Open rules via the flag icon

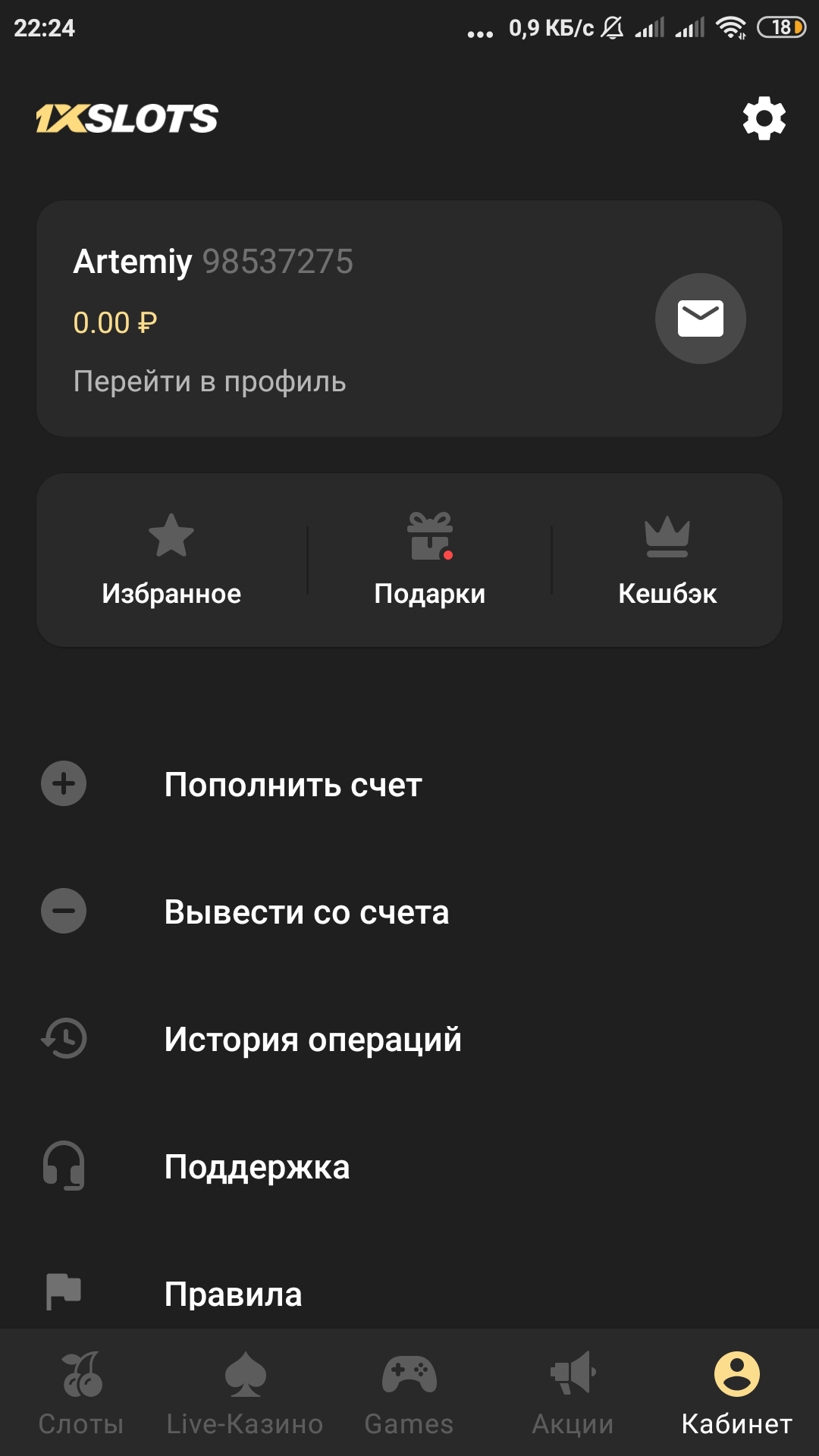(64, 1291)
